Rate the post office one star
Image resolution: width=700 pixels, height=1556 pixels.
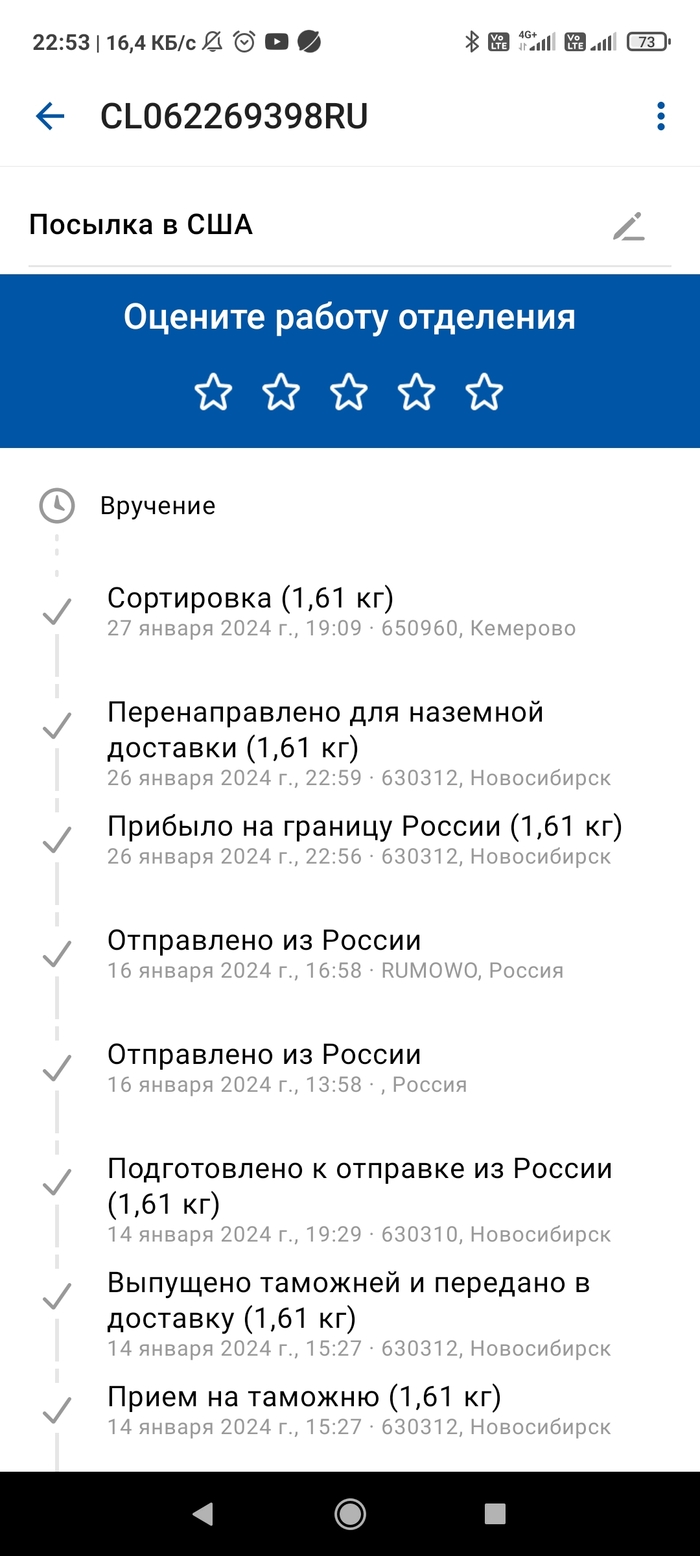(213, 392)
